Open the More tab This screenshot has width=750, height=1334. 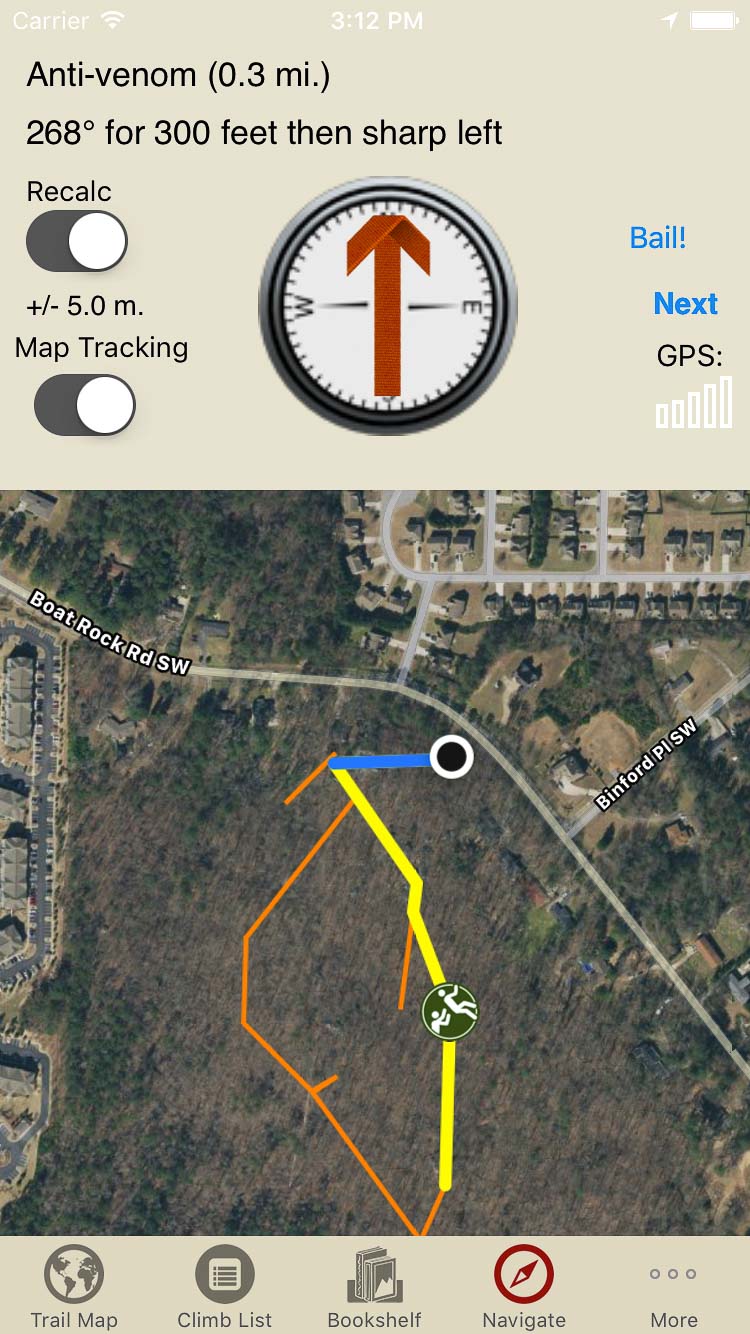tap(673, 1286)
